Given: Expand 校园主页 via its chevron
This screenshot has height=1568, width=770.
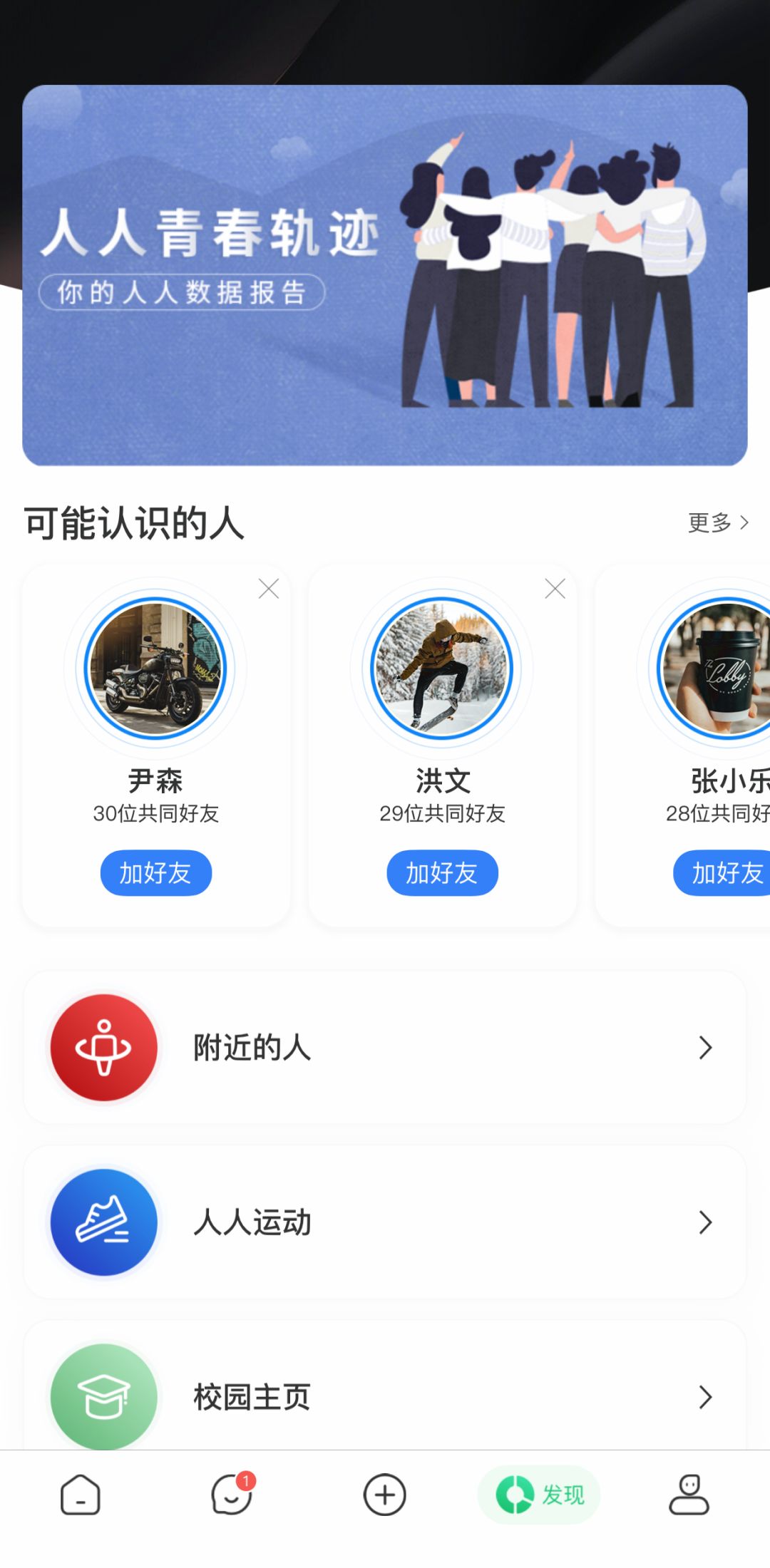Looking at the screenshot, I should [x=704, y=1398].
